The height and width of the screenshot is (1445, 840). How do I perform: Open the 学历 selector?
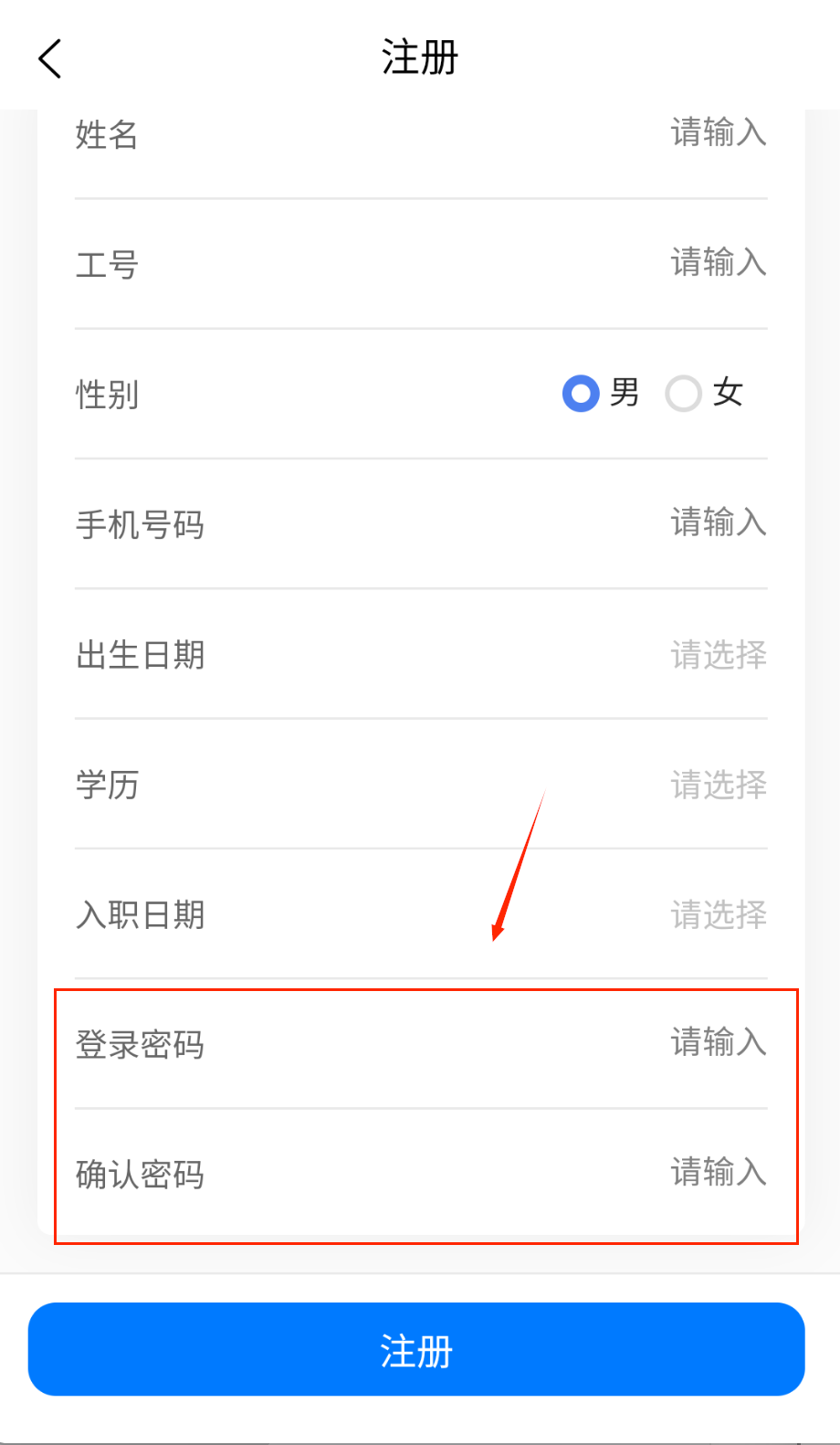[x=718, y=785]
